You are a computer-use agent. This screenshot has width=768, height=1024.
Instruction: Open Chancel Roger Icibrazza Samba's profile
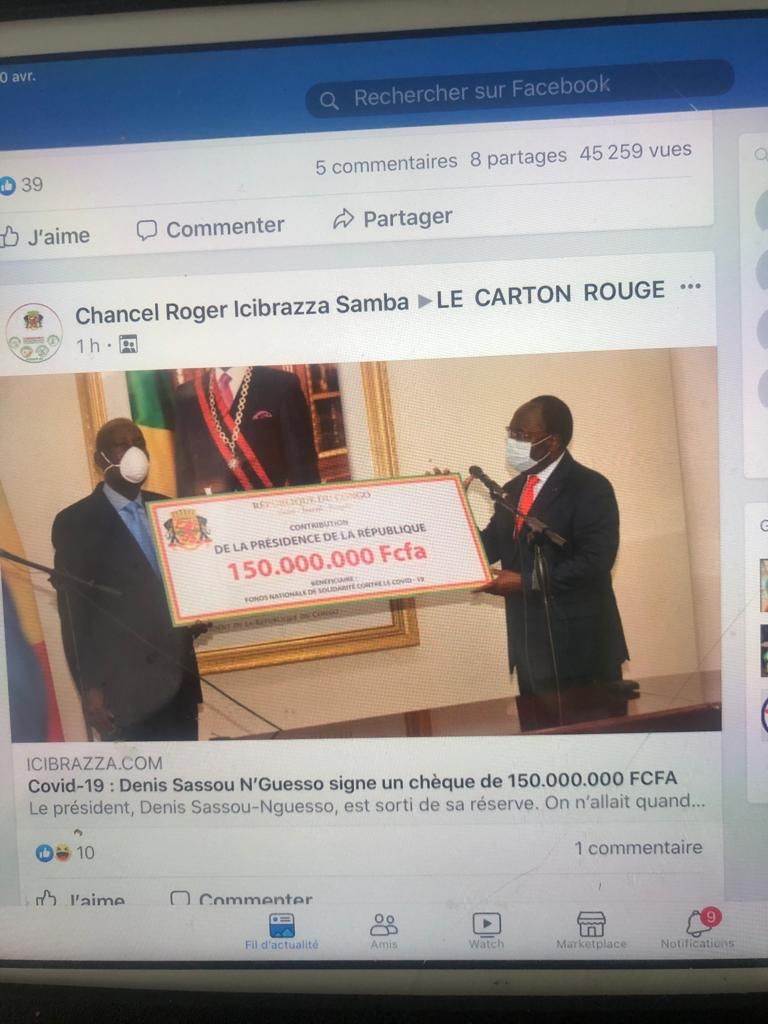tap(242, 302)
